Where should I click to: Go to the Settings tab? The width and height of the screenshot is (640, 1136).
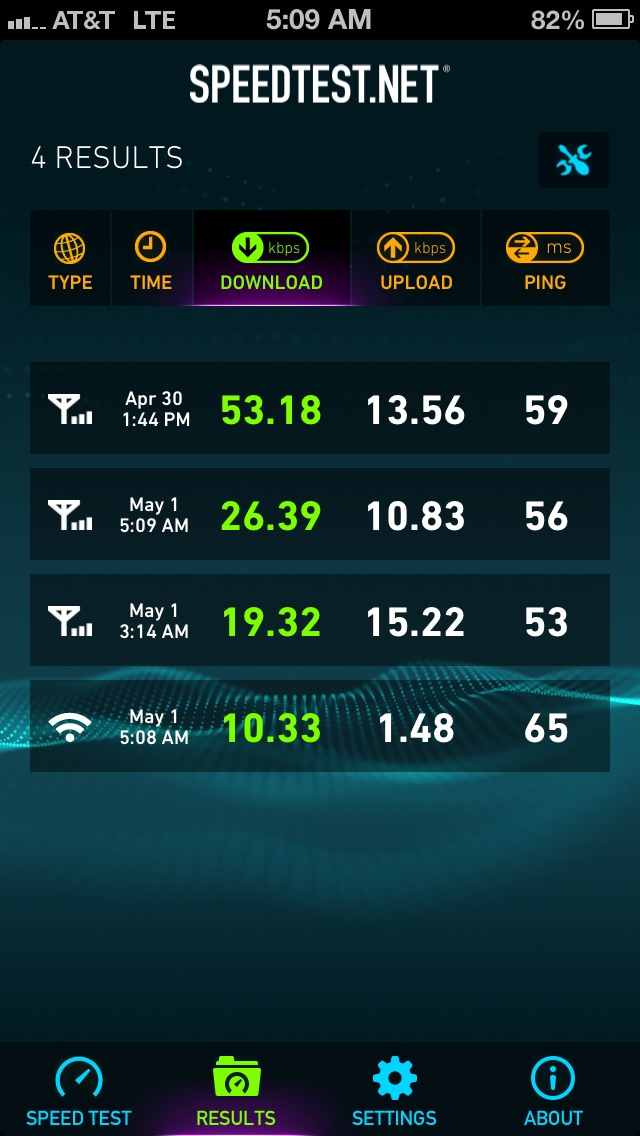(x=394, y=1091)
